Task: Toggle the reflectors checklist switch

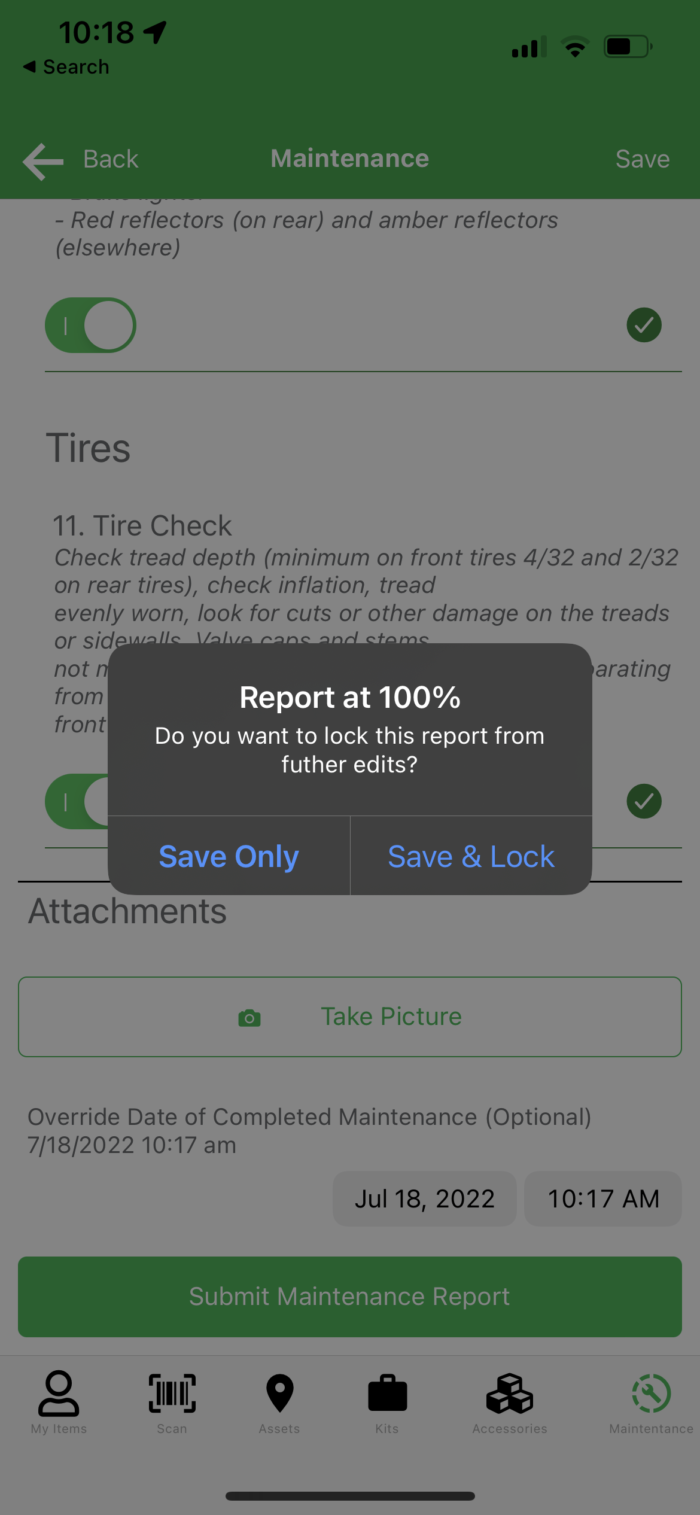Action: 90,325
